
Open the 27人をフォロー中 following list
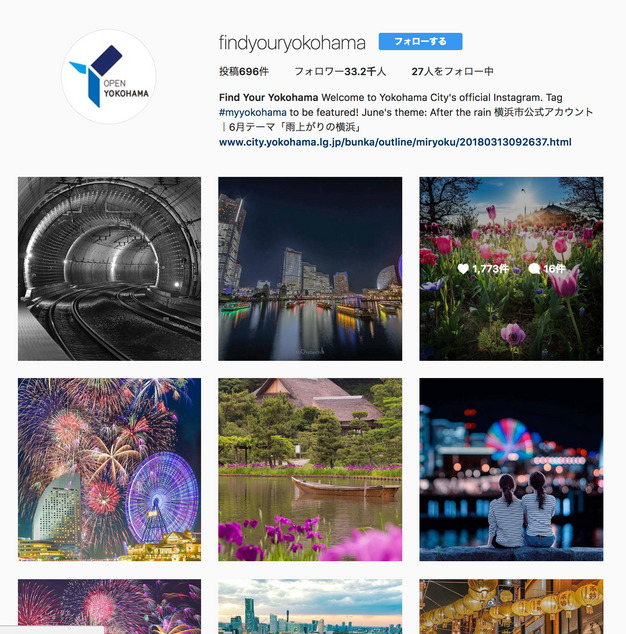pos(452,72)
